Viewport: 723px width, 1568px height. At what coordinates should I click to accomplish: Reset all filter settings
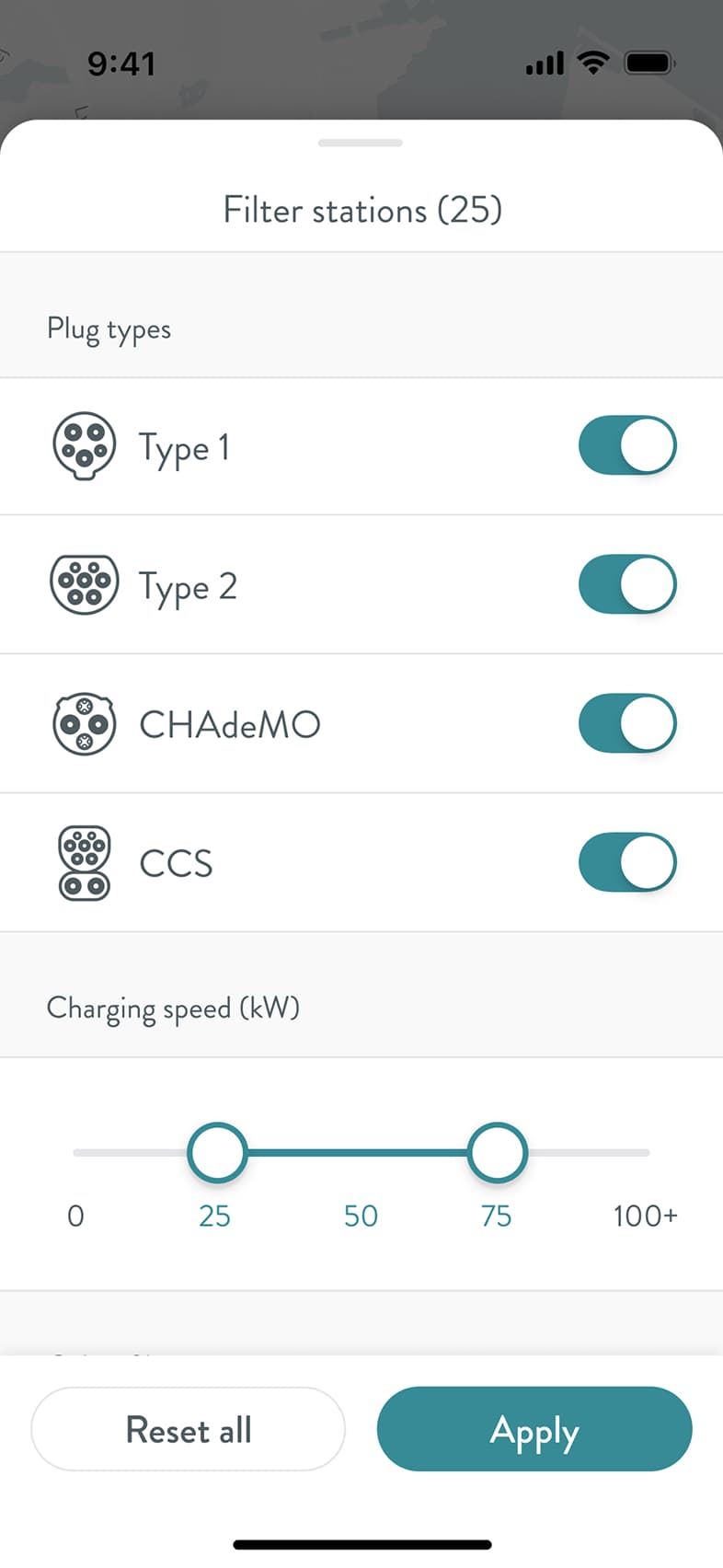(x=188, y=1429)
